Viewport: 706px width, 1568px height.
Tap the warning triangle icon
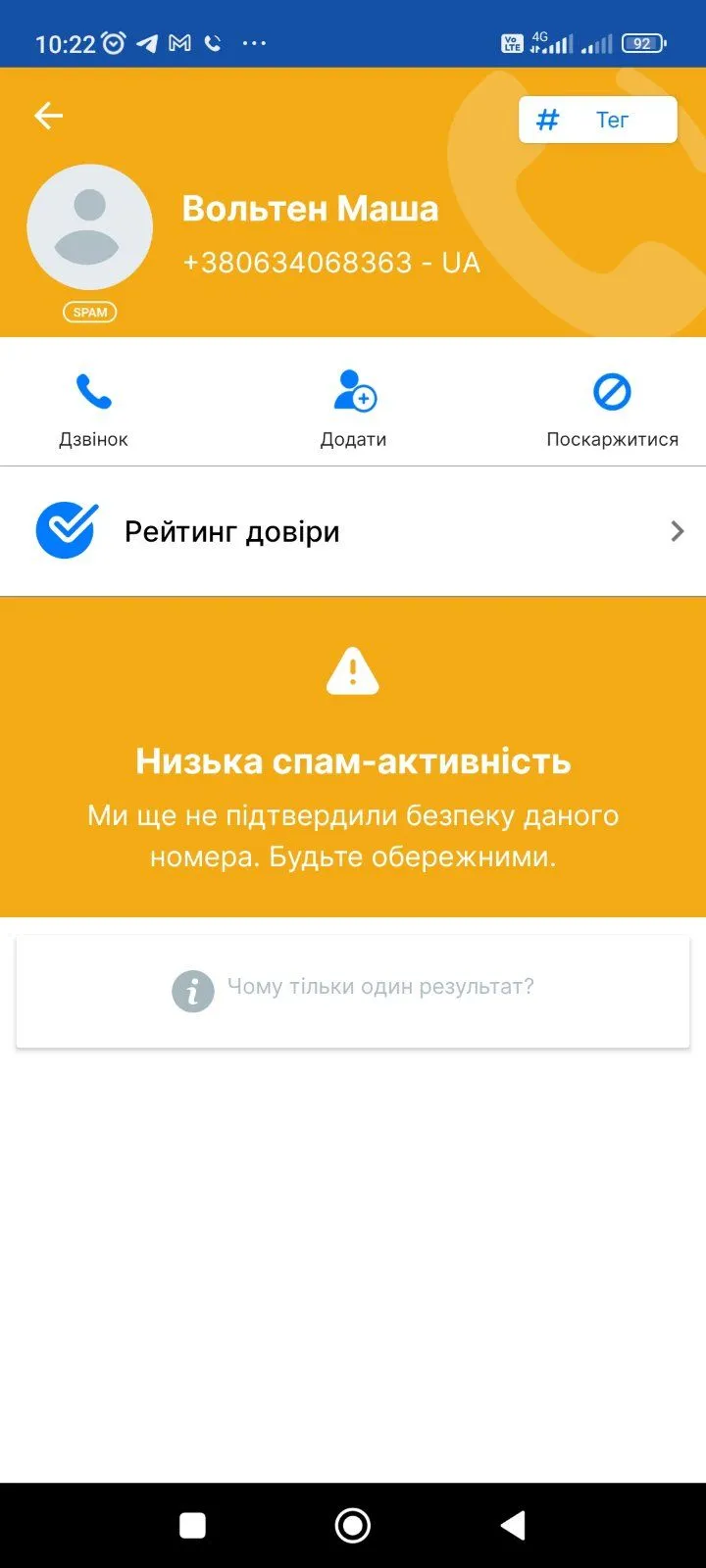click(352, 671)
